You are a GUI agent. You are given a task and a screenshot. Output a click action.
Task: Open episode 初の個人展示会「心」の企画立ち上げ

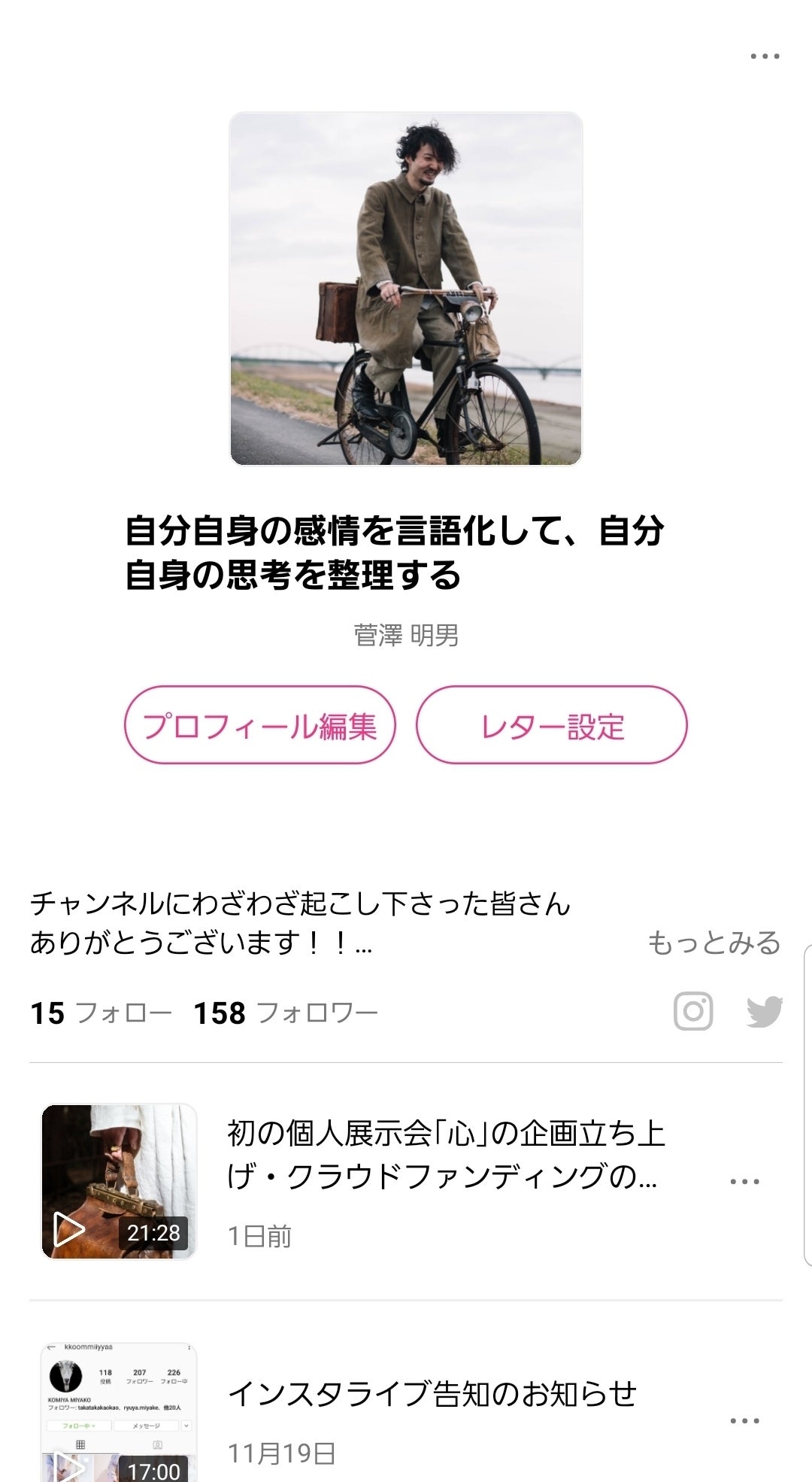coord(445,1155)
